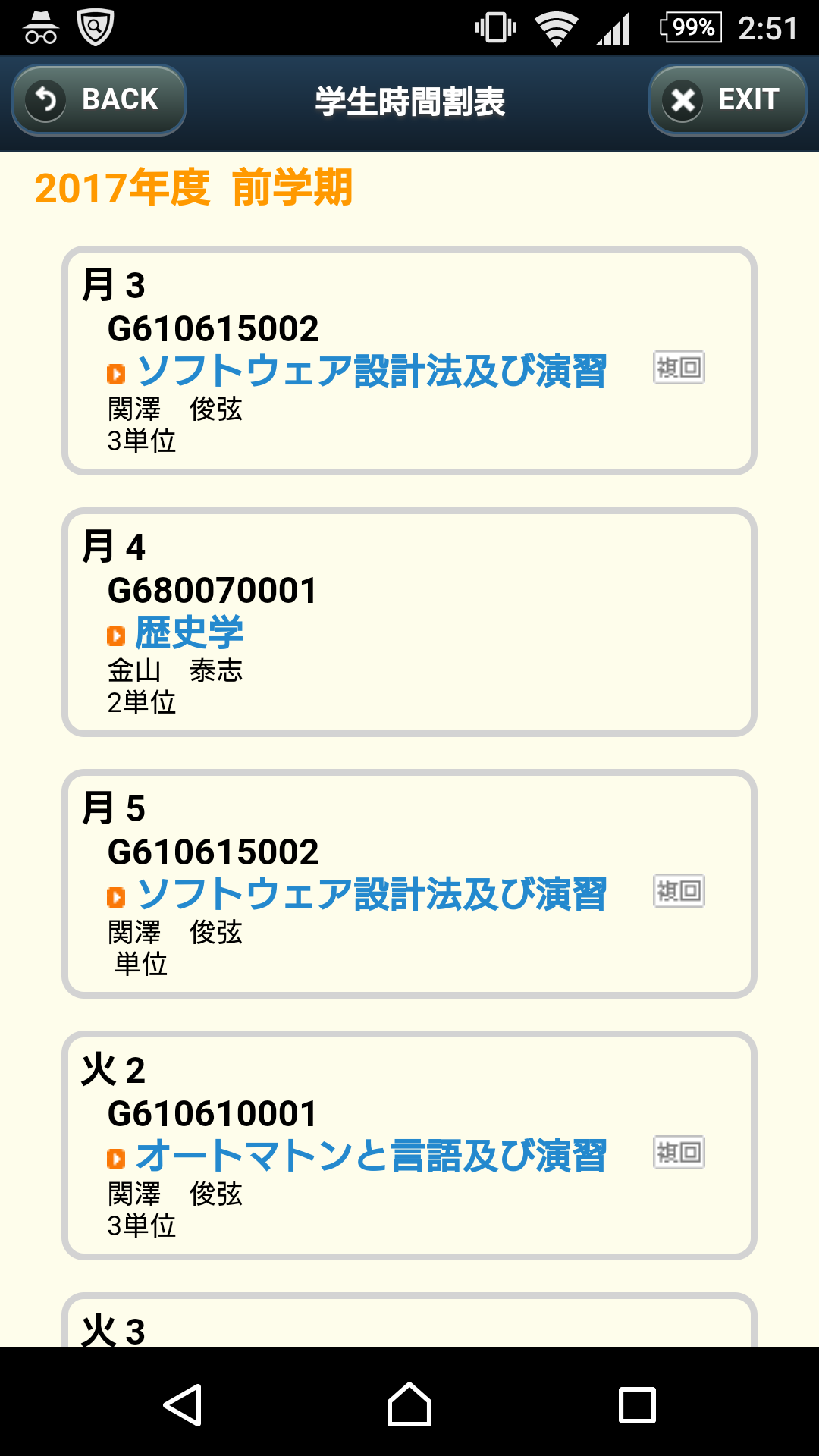Open the 歴史学 course link
The width and height of the screenshot is (819, 1456).
[190, 632]
